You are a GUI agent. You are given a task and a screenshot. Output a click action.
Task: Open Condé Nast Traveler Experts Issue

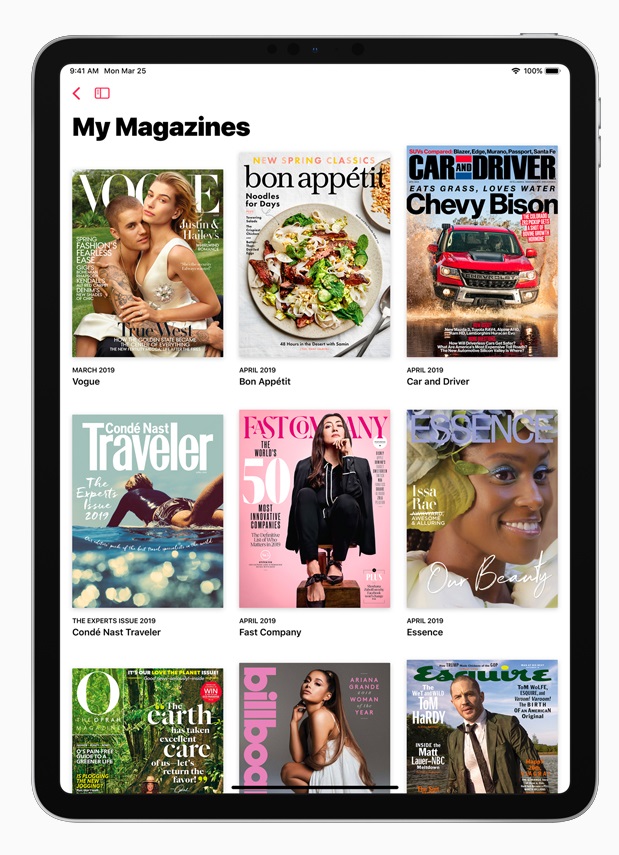[148, 510]
